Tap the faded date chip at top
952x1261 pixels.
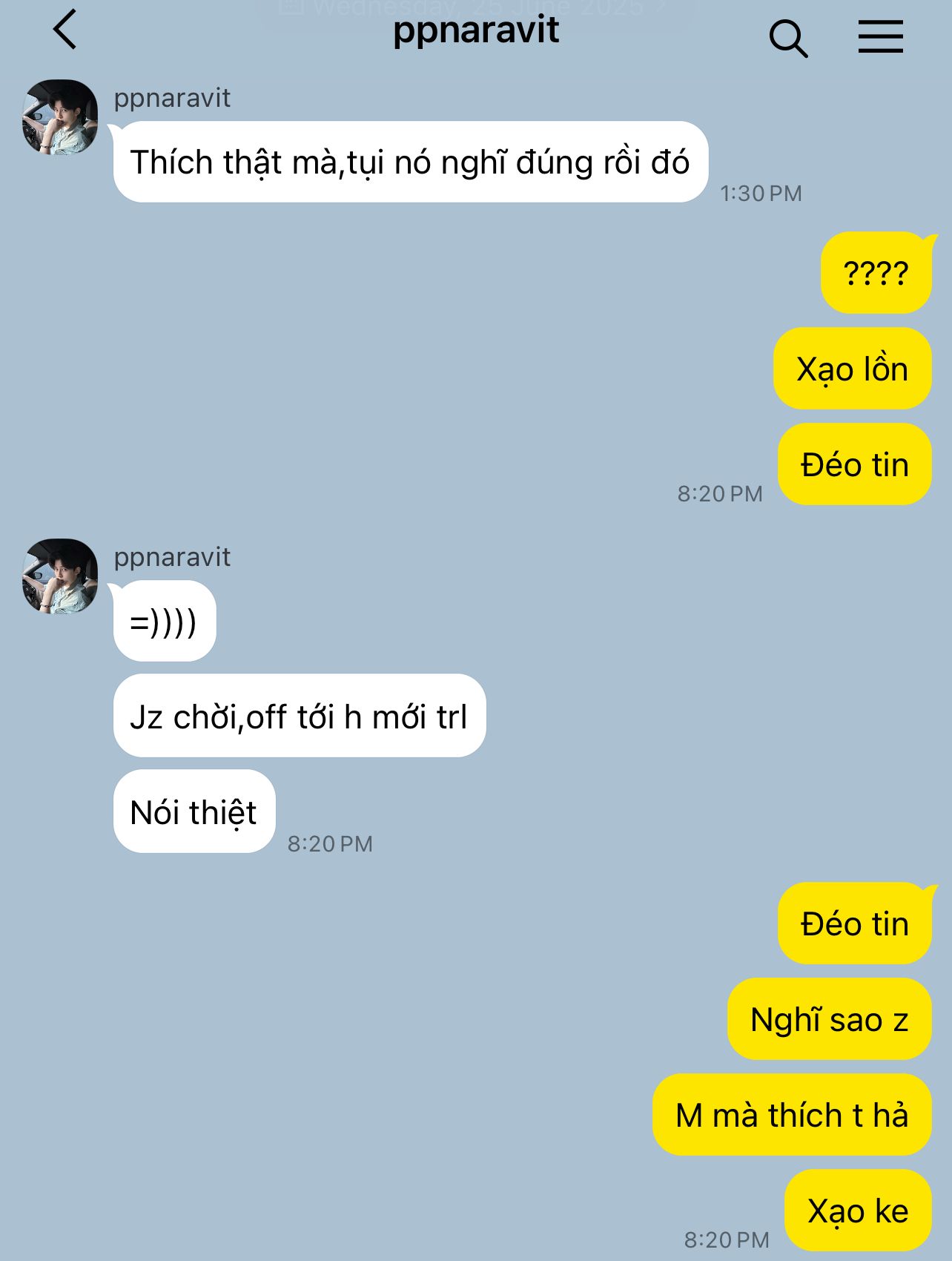click(x=475, y=9)
